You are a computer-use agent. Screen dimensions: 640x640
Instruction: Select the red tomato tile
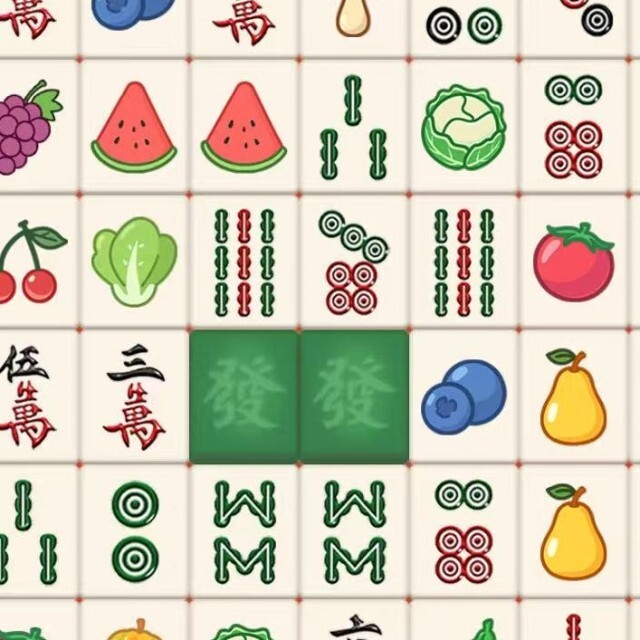tap(573, 262)
